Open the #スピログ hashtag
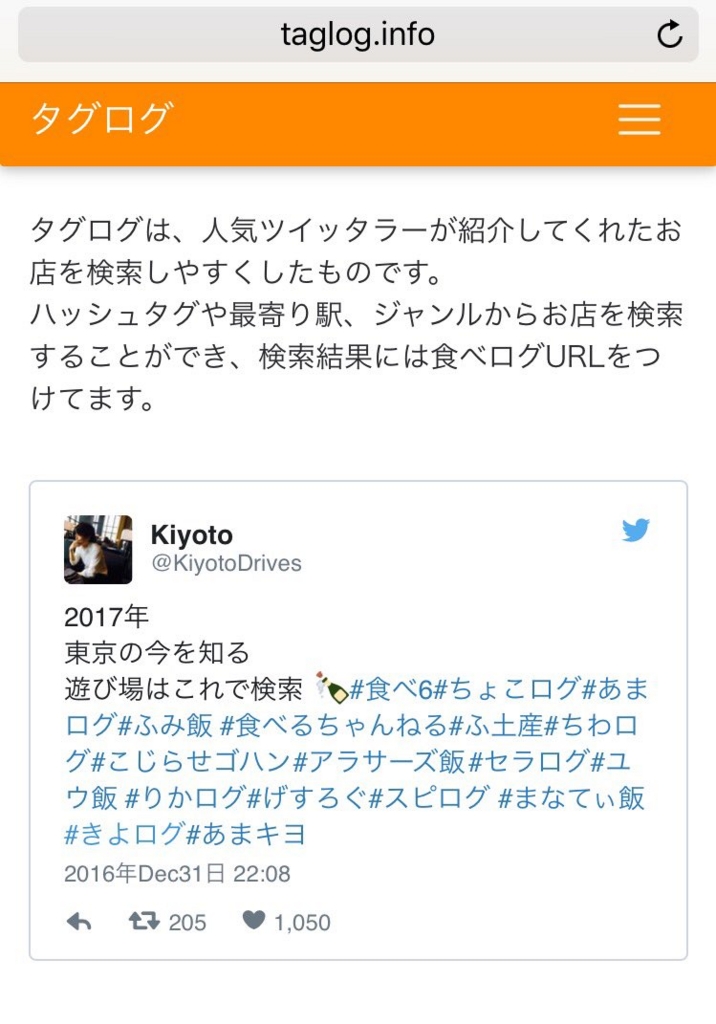The height and width of the screenshot is (1024, 716). [x=429, y=798]
